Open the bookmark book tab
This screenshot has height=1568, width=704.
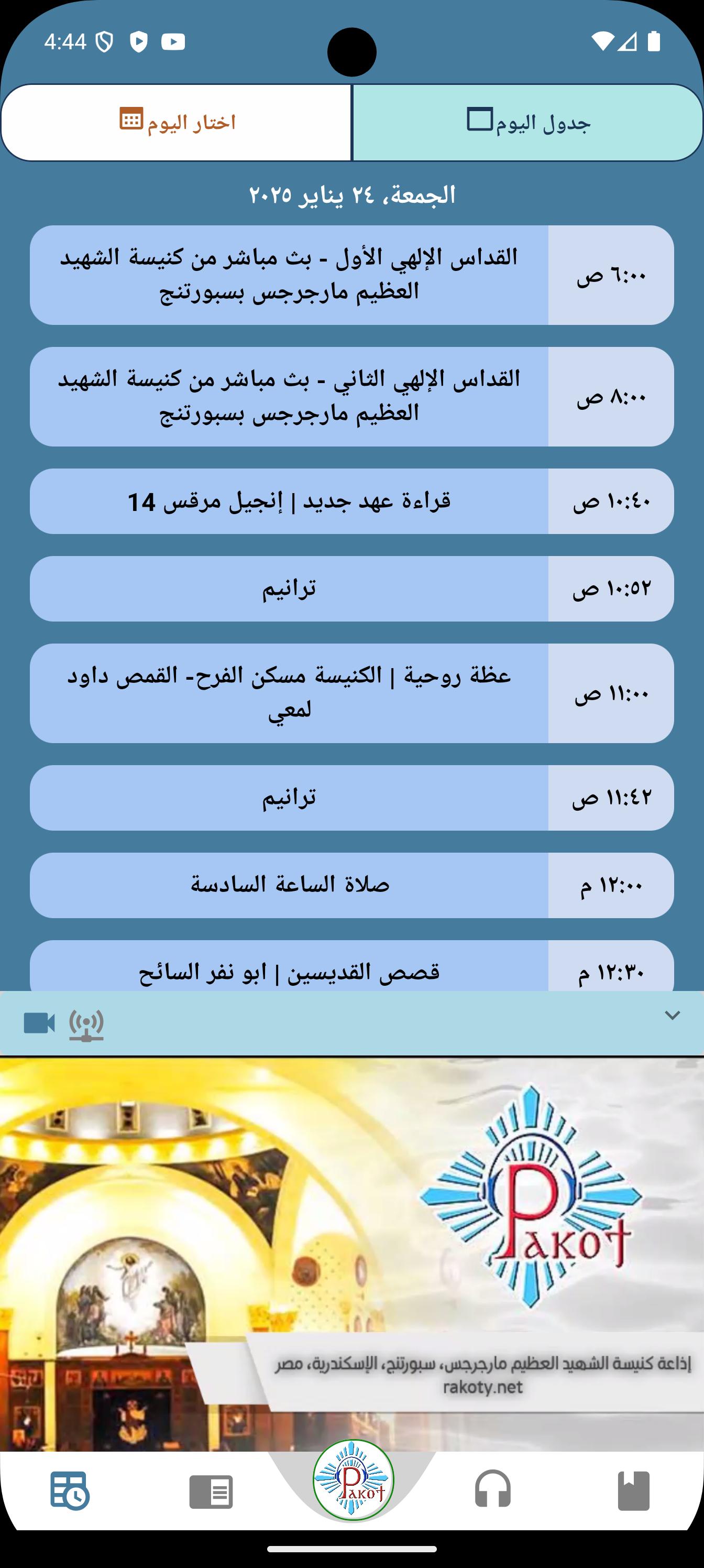pyautogui.click(x=633, y=1491)
